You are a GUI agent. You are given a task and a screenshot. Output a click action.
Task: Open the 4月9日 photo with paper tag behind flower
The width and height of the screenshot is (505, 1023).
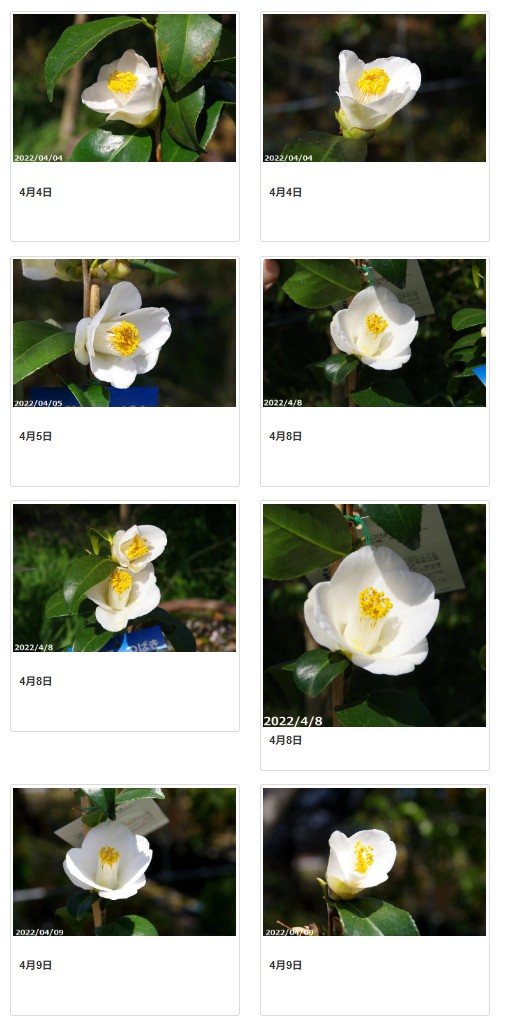click(x=125, y=862)
